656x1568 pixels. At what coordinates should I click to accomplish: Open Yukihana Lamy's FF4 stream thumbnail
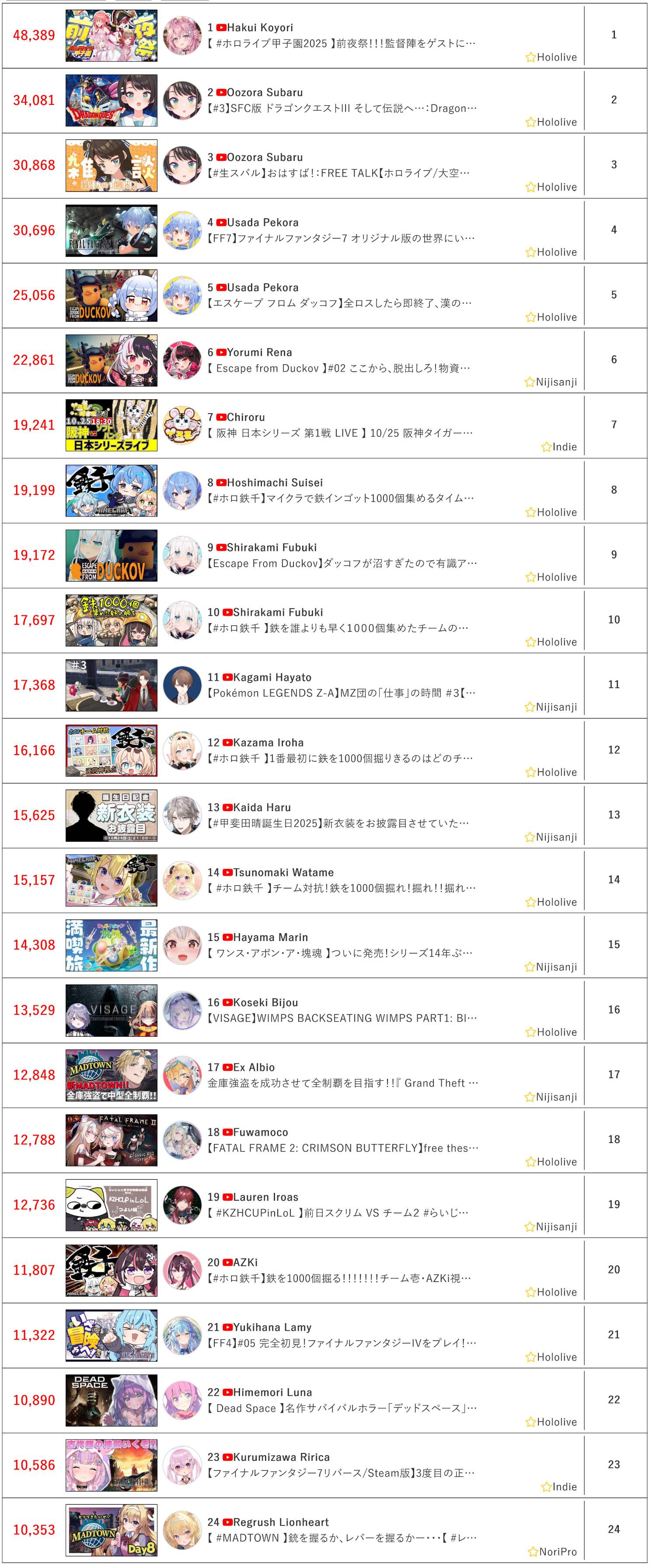tap(112, 1335)
